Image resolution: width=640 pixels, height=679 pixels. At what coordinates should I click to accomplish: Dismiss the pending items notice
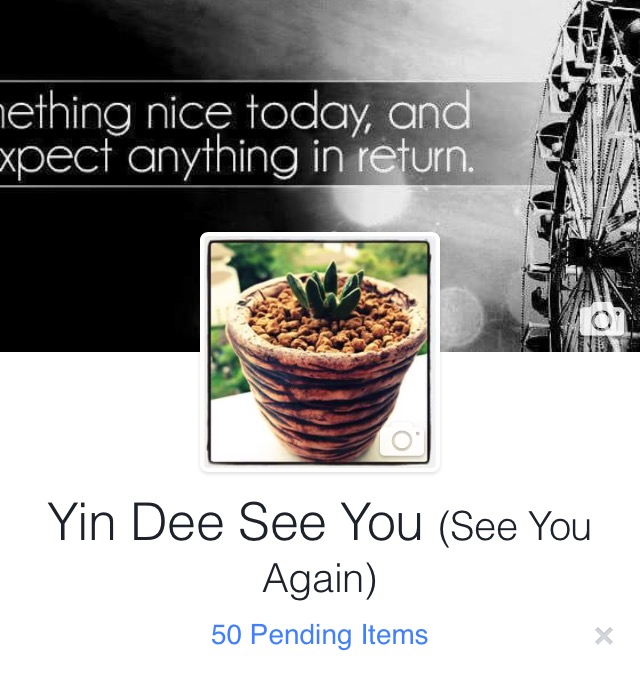[x=603, y=636]
